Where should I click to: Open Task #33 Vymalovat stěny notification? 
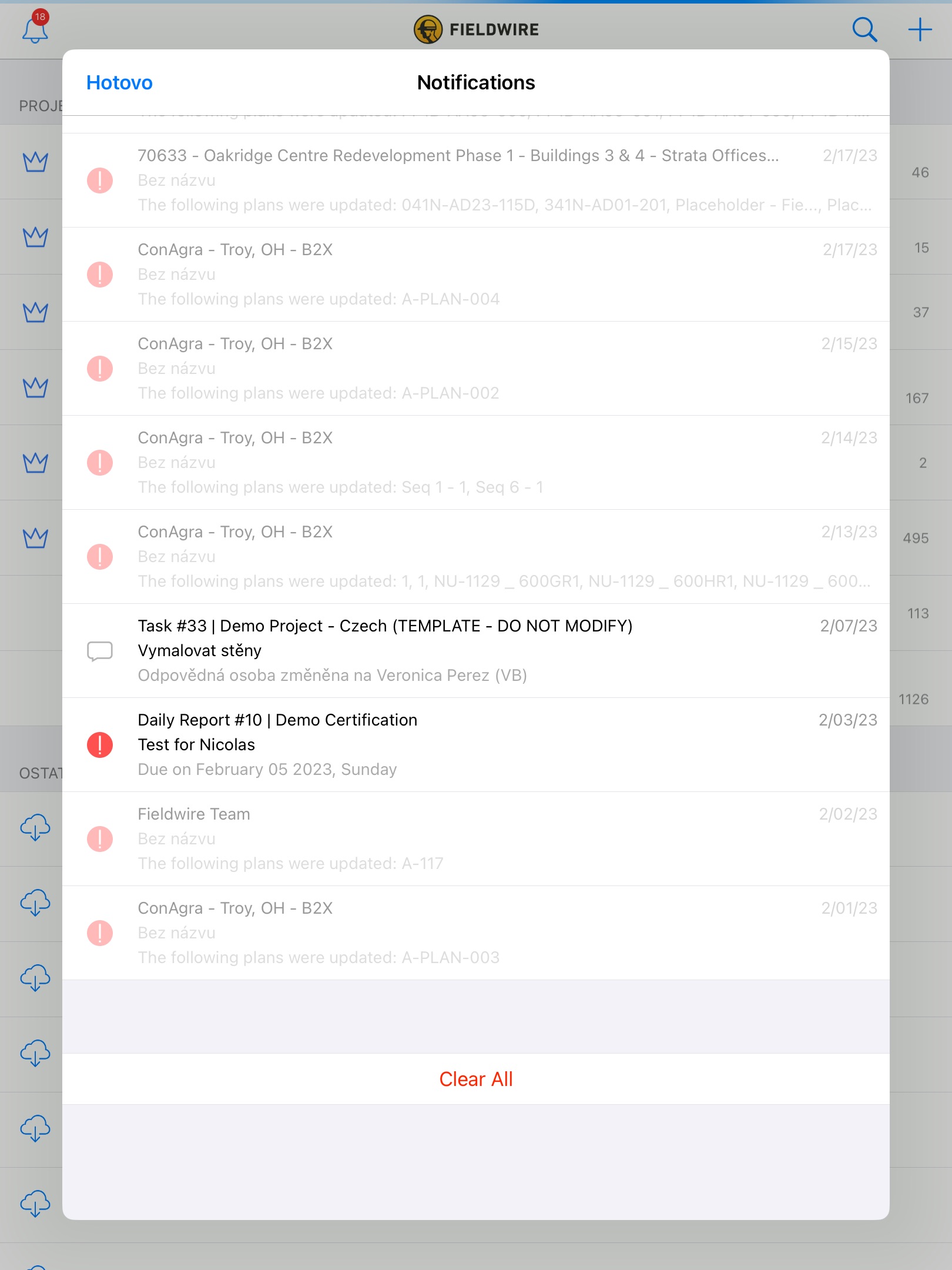pyautogui.click(x=475, y=651)
